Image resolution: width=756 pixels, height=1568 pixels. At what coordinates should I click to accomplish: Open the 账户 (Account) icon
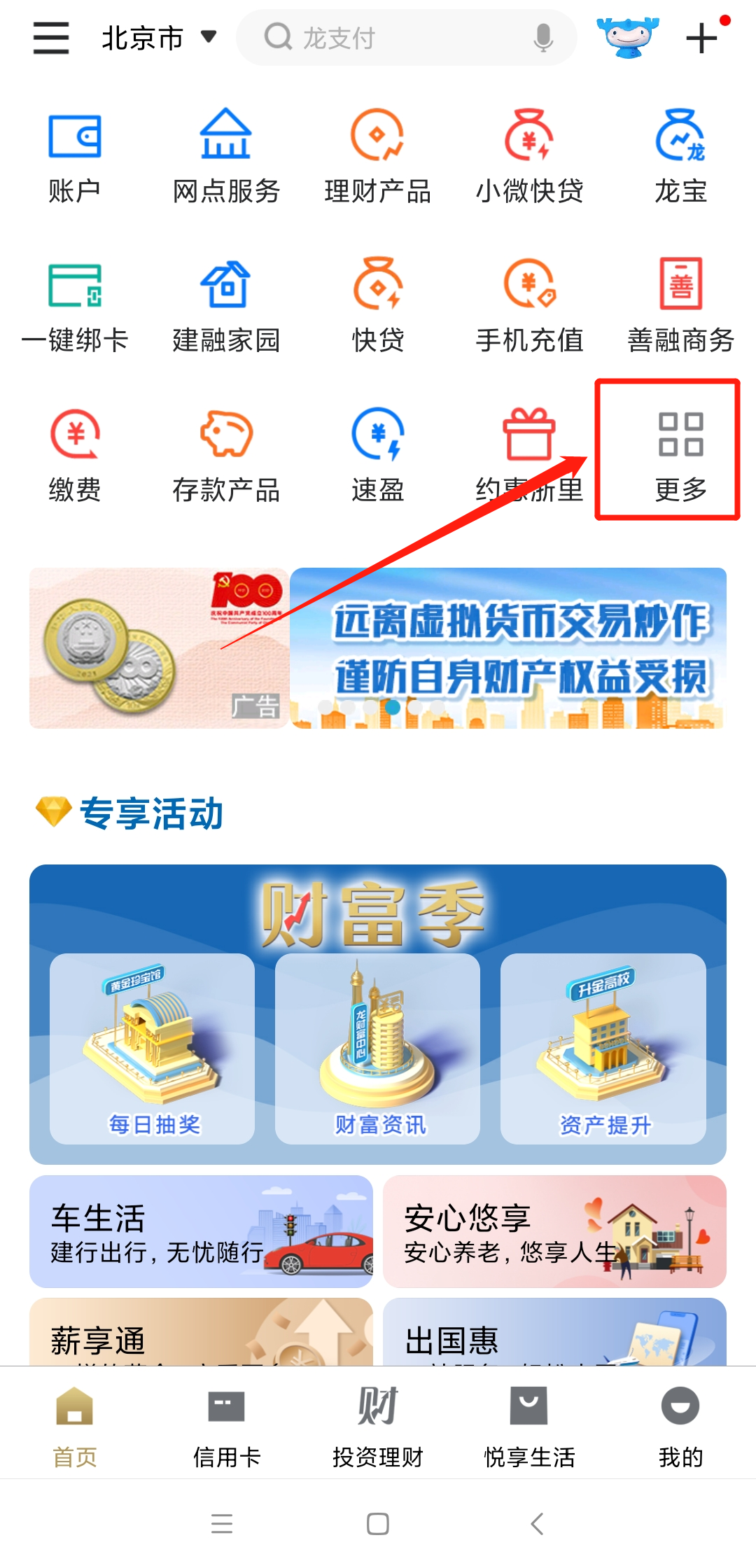coord(75,154)
